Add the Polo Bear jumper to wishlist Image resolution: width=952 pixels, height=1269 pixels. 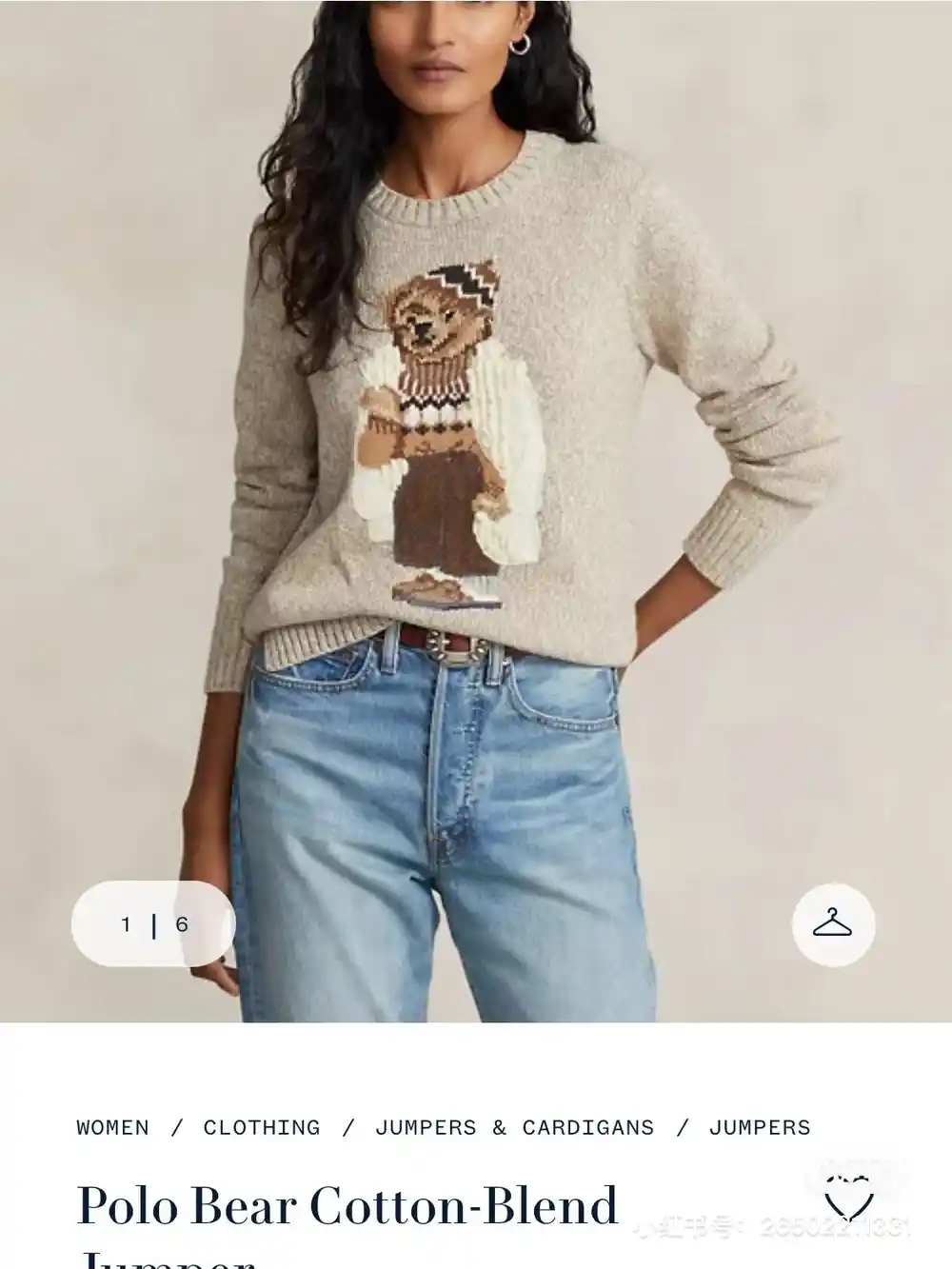tap(848, 1197)
